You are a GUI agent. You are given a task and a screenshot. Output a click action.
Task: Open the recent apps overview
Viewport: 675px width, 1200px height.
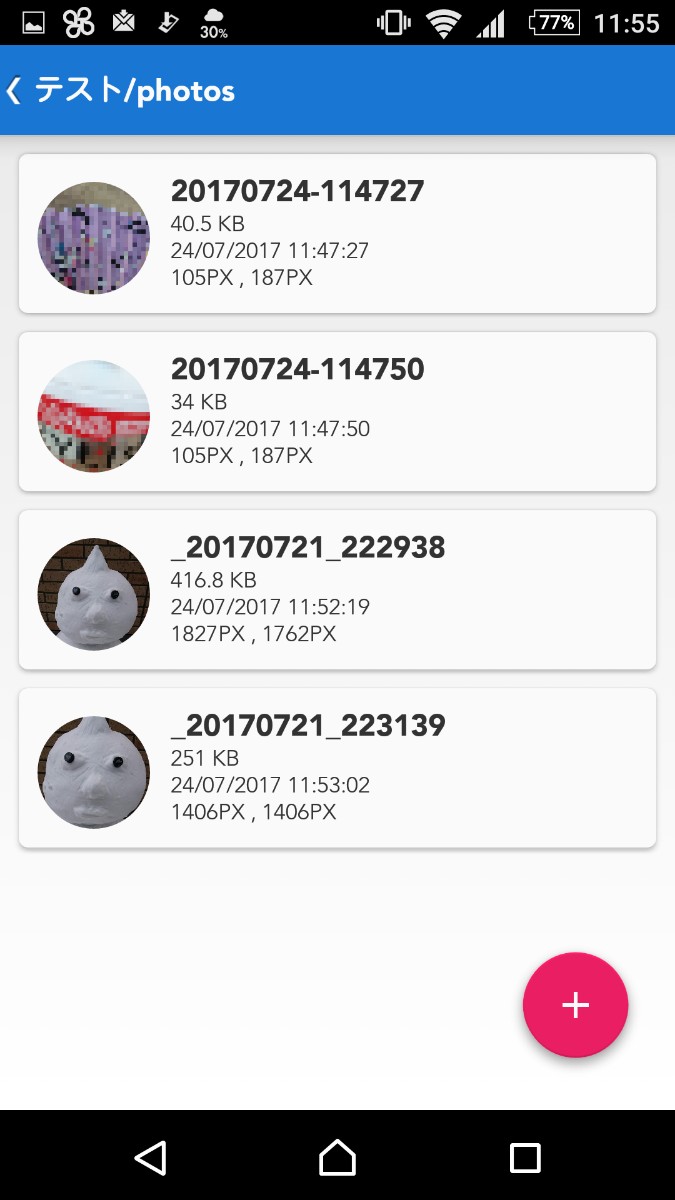pos(525,1157)
